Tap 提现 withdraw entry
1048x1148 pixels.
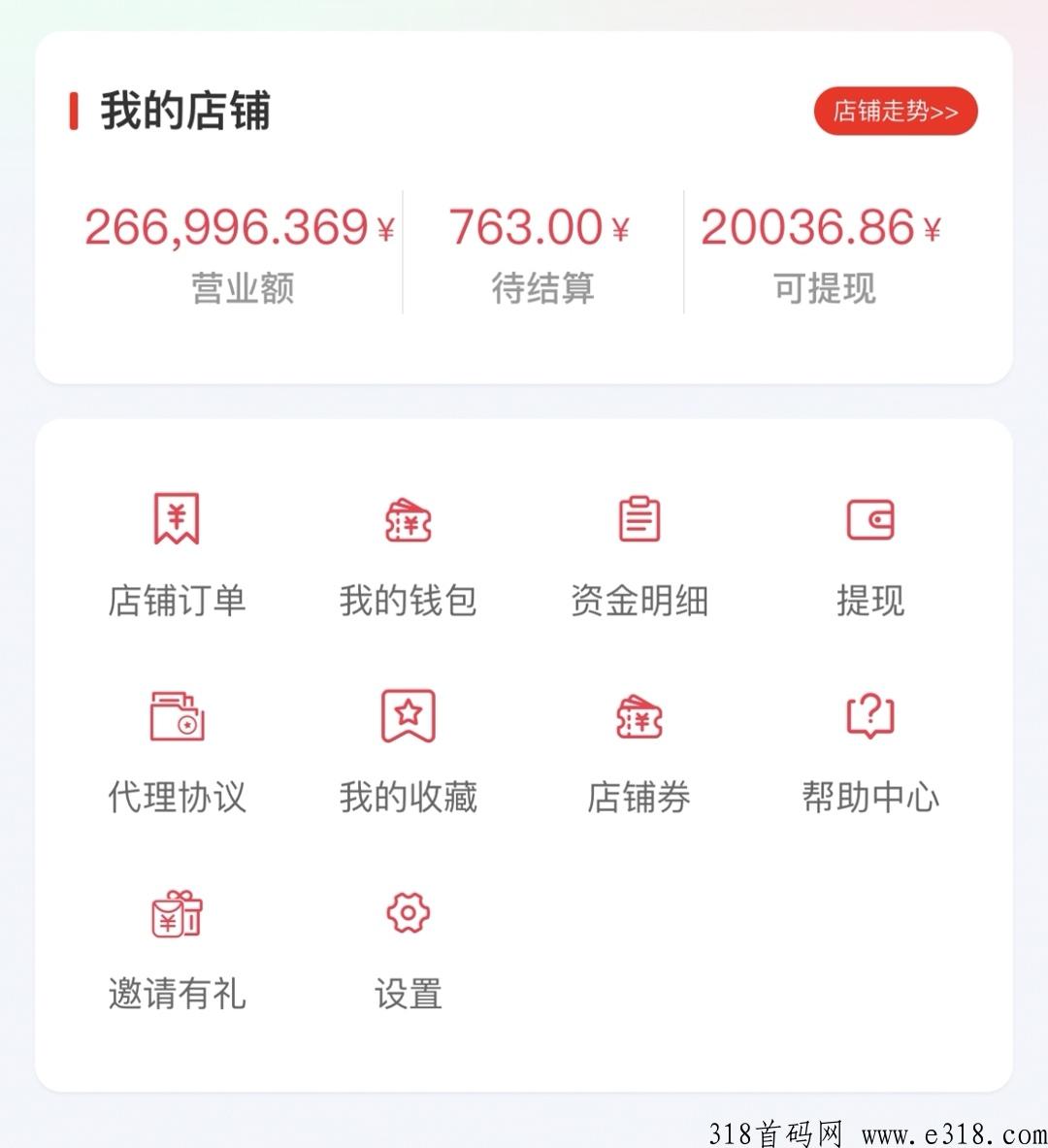(x=869, y=553)
